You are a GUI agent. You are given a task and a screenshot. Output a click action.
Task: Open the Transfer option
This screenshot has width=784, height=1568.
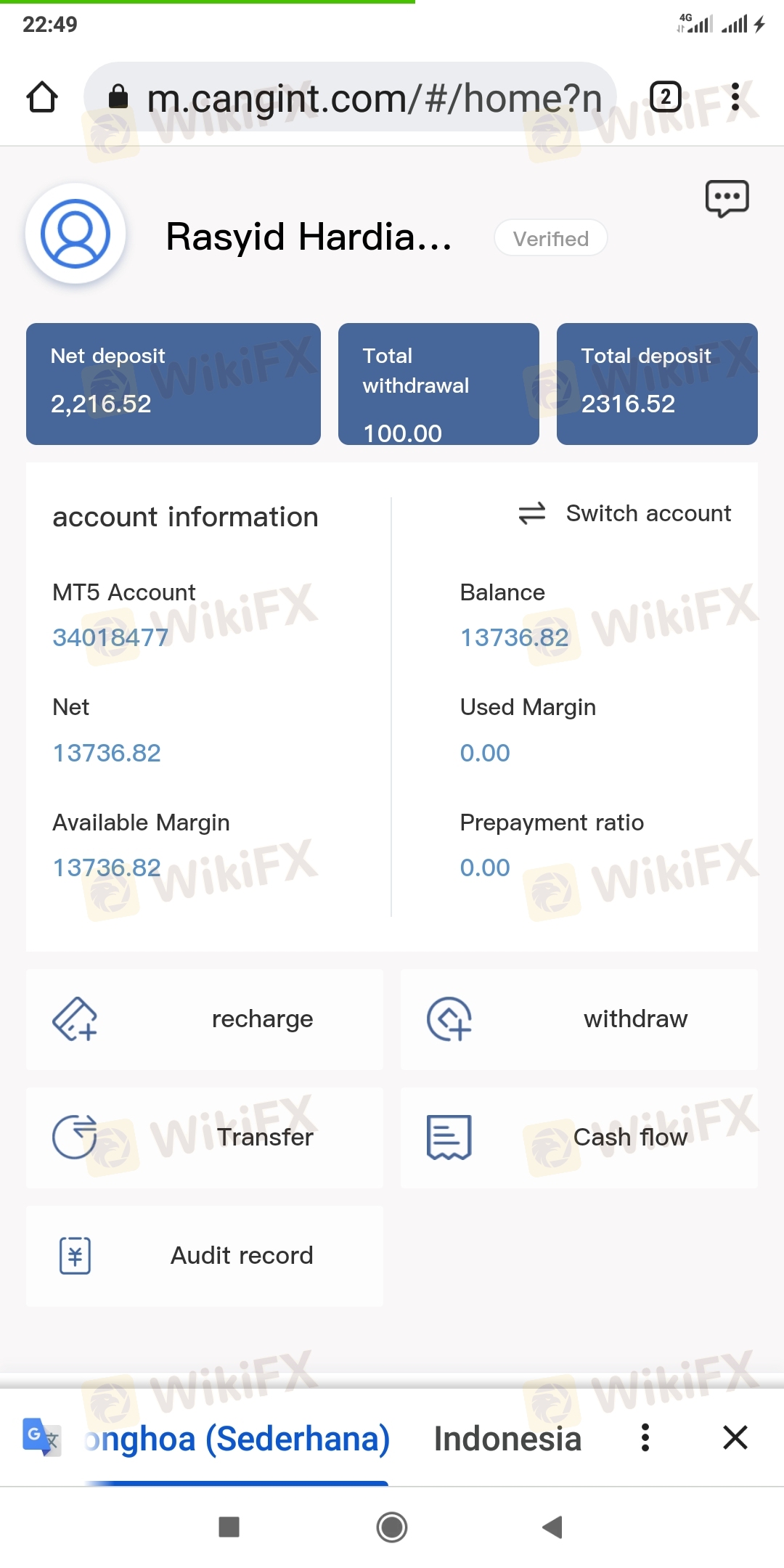[205, 1138]
